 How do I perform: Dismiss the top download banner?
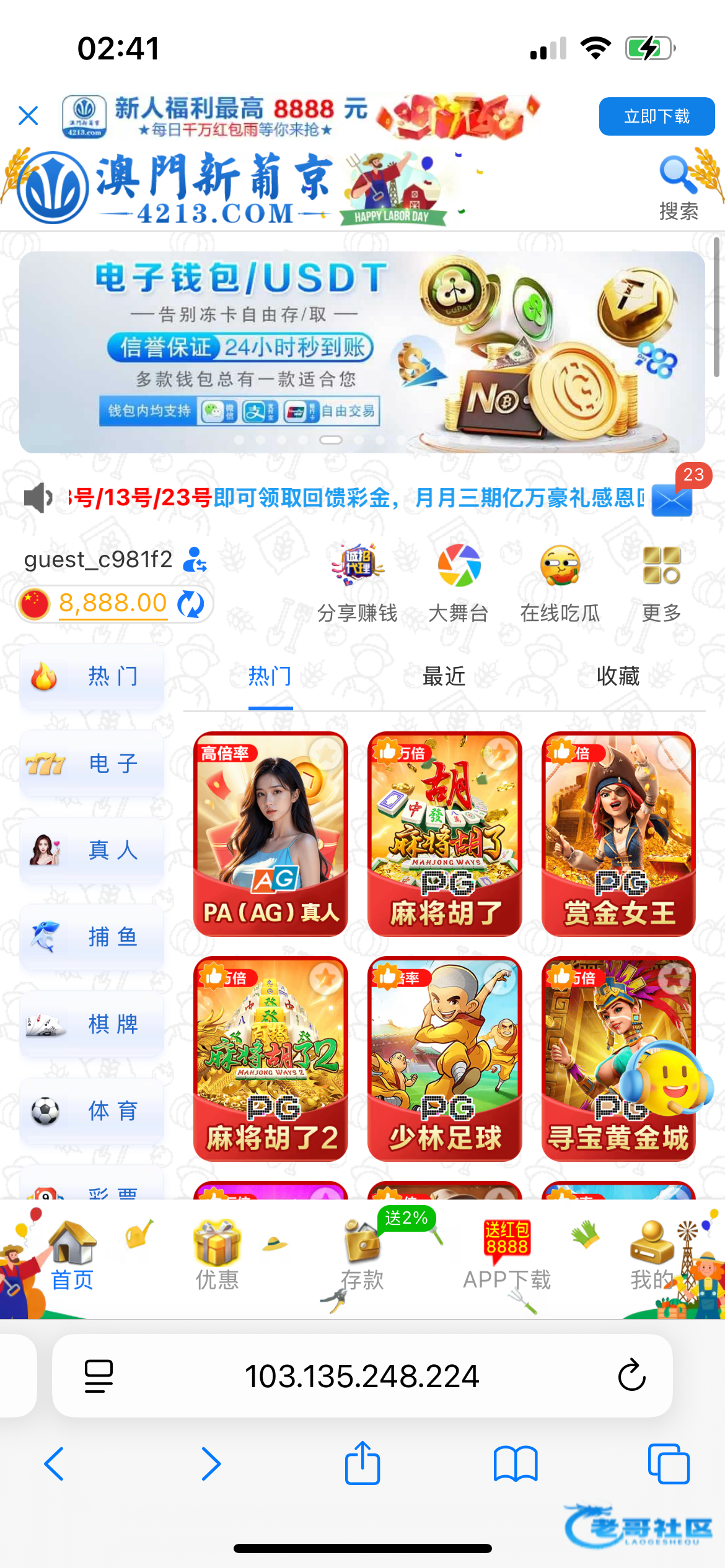29,116
